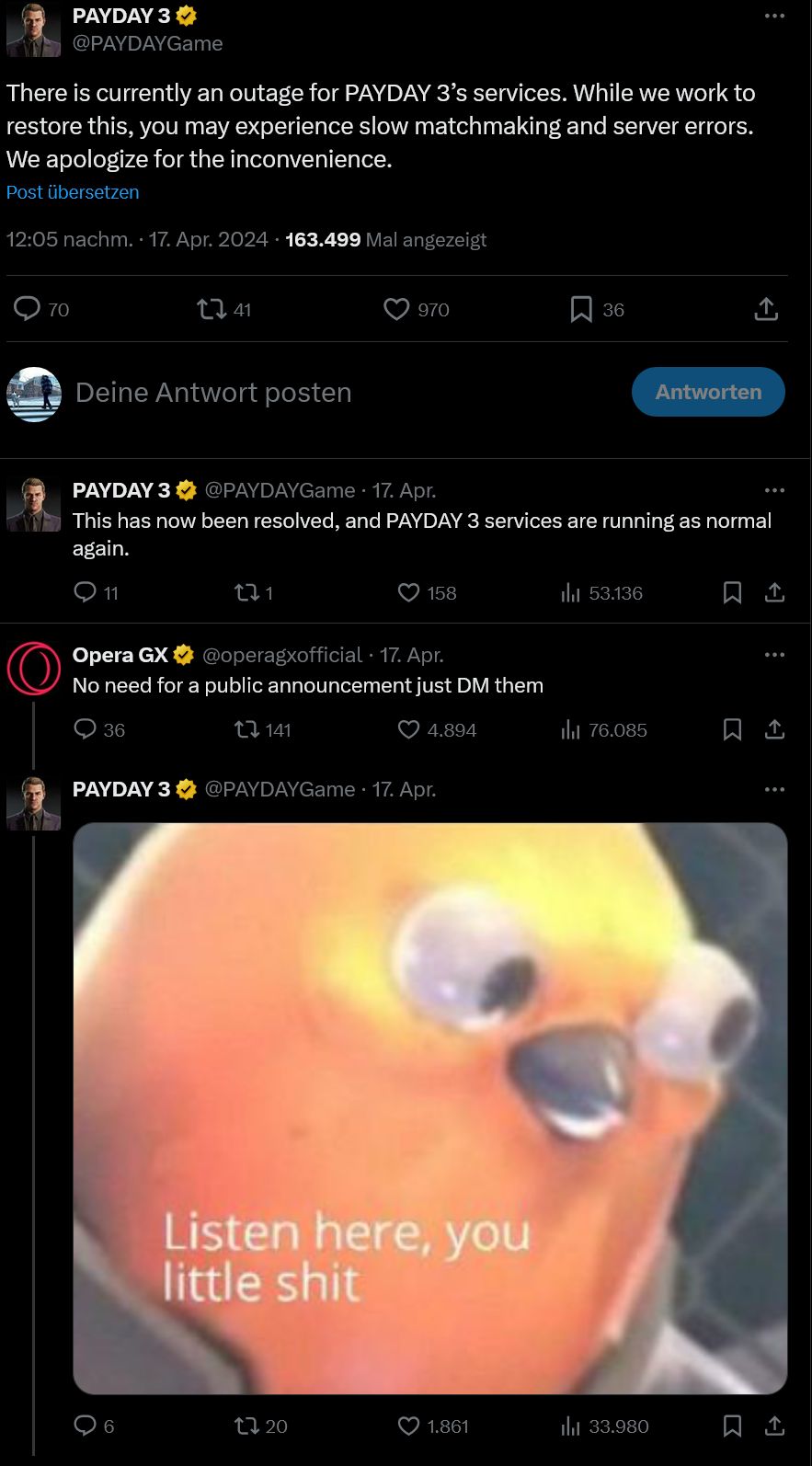The image size is (812, 1466).
Task: Open overflow menu of the main outage post
Action: click(774, 16)
